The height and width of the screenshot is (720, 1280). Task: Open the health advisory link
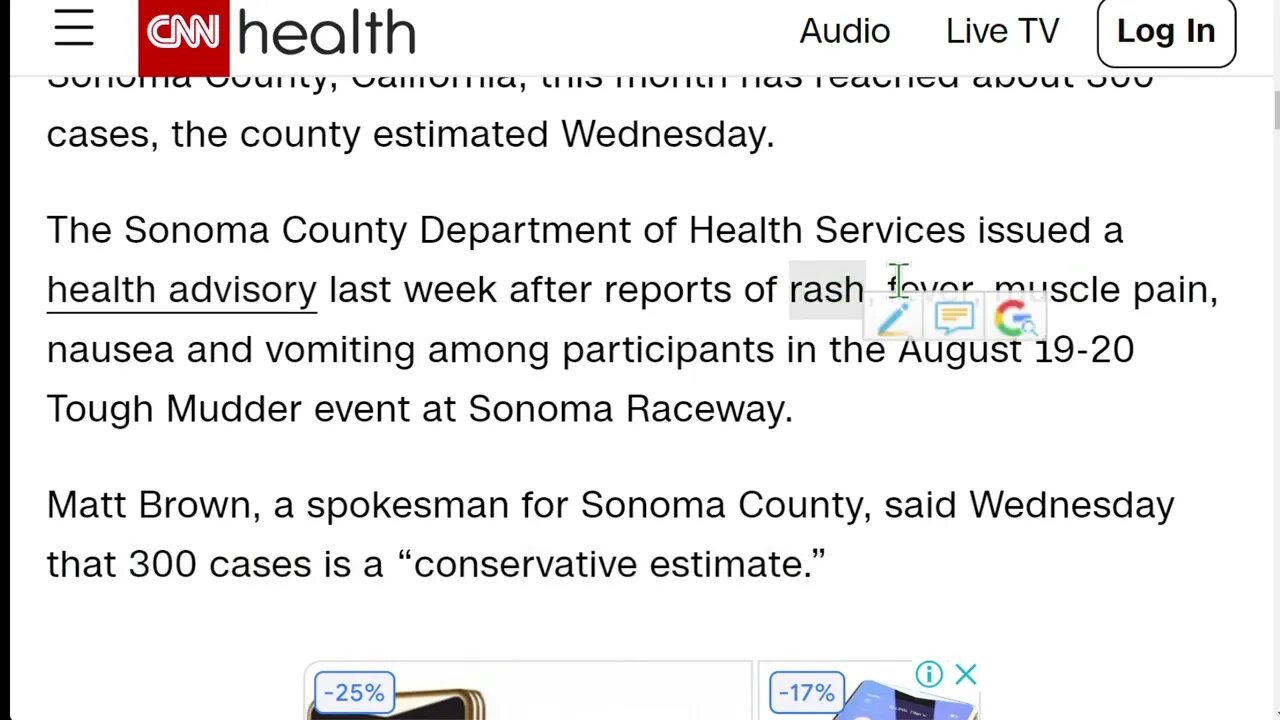pyautogui.click(x=181, y=290)
